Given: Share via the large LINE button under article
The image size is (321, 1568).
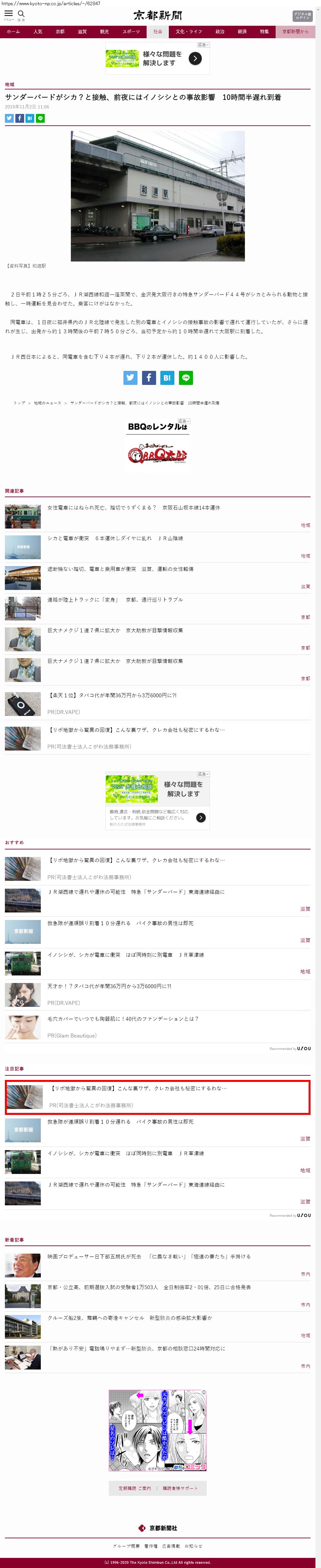Looking at the screenshot, I should [186, 378].
